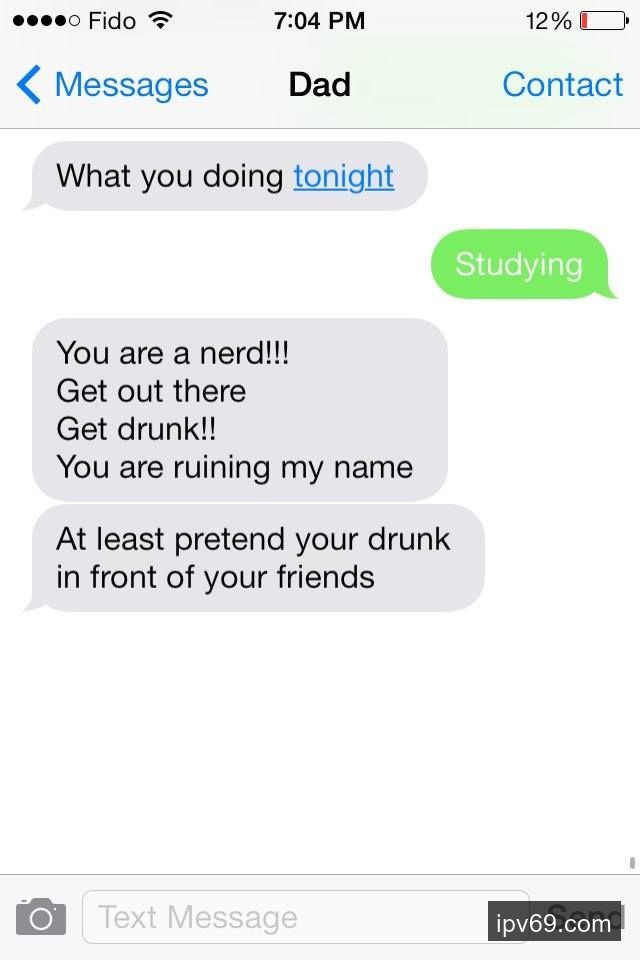
Task: Open Contact details for Dad
Action: pos(562,85)
